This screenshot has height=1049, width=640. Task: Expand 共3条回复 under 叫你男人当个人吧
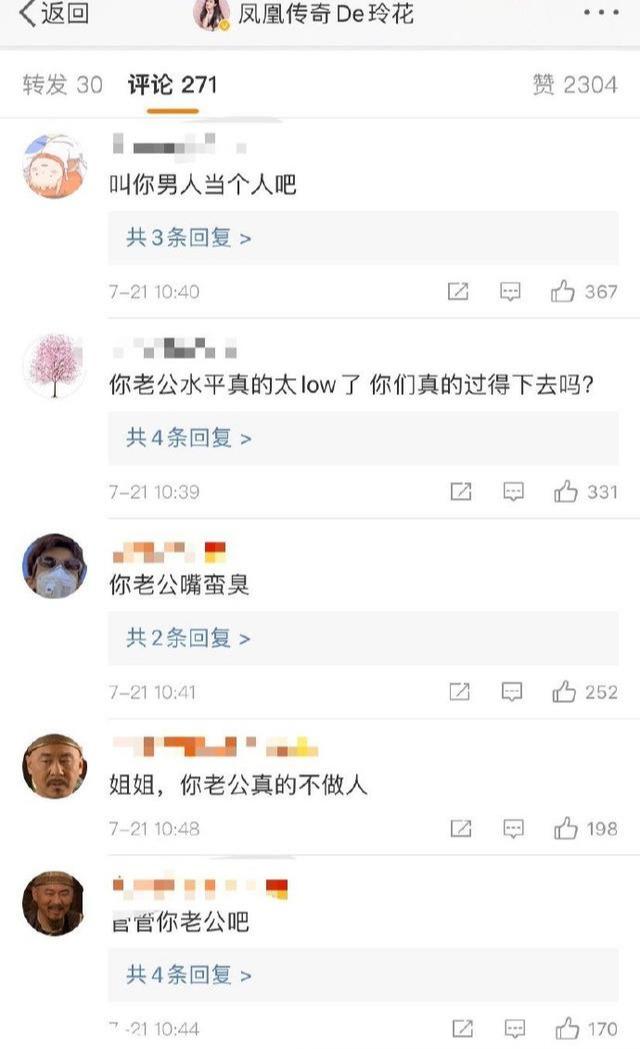pyautogui.click(x=188, y=238)
